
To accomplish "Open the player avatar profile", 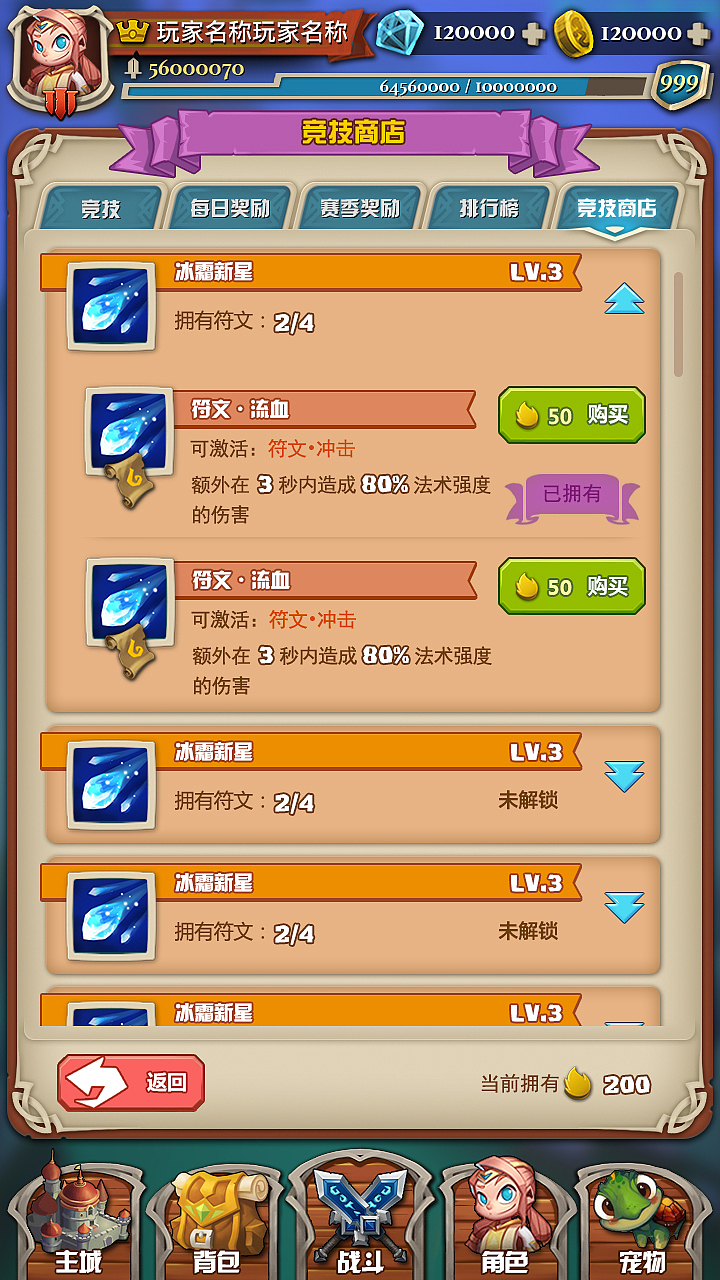I will click(58, 58).
